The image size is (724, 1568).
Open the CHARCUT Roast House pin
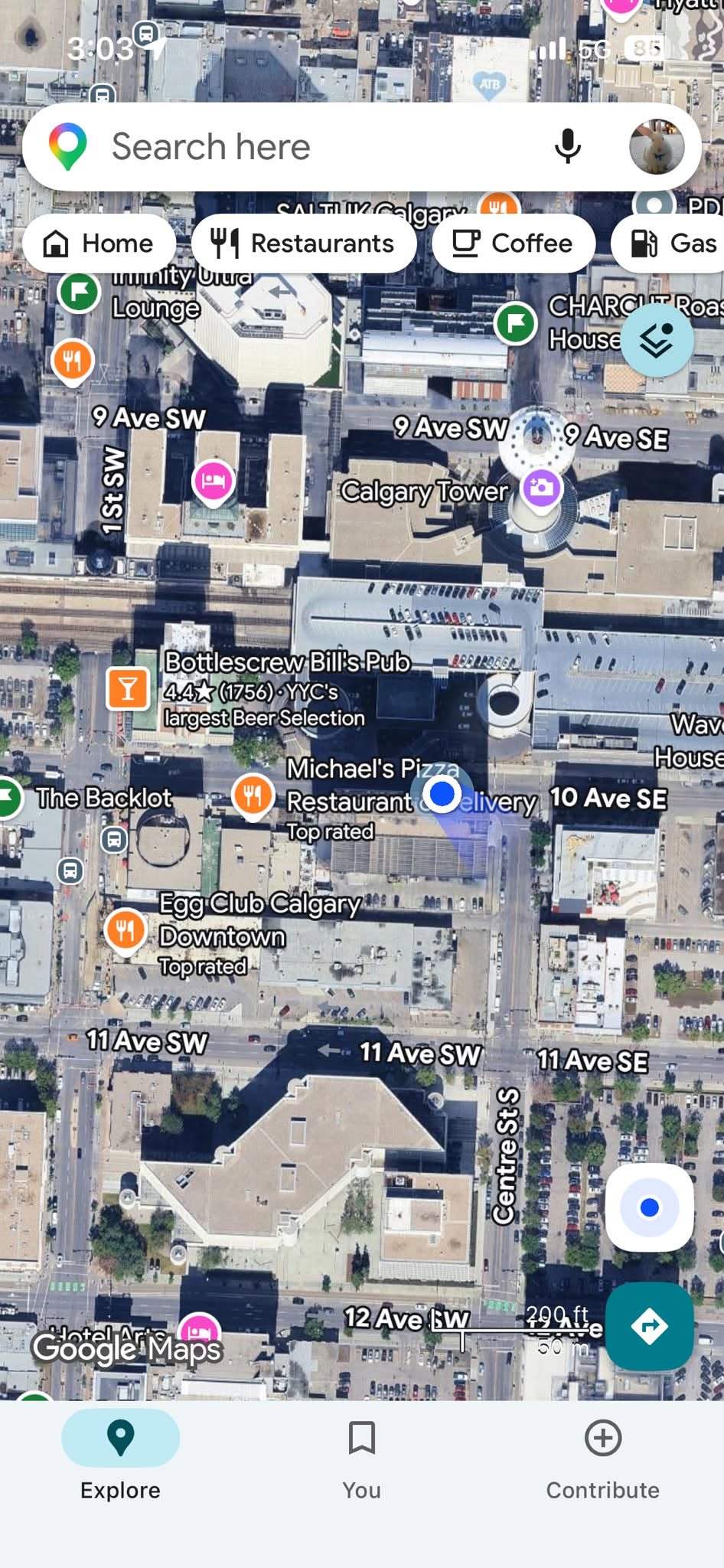tap(515, 323)
